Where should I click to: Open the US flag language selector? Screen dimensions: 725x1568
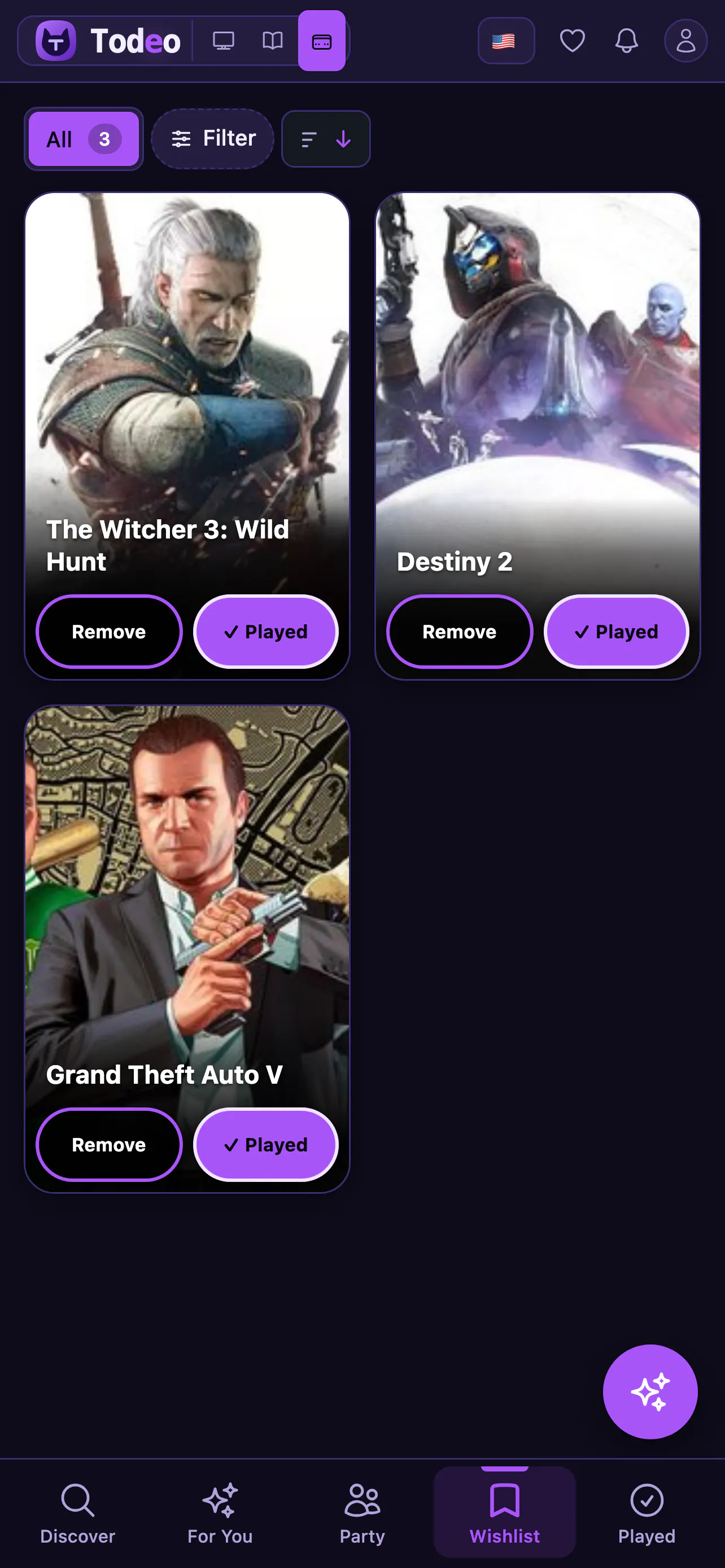click(x=506, y=41)
